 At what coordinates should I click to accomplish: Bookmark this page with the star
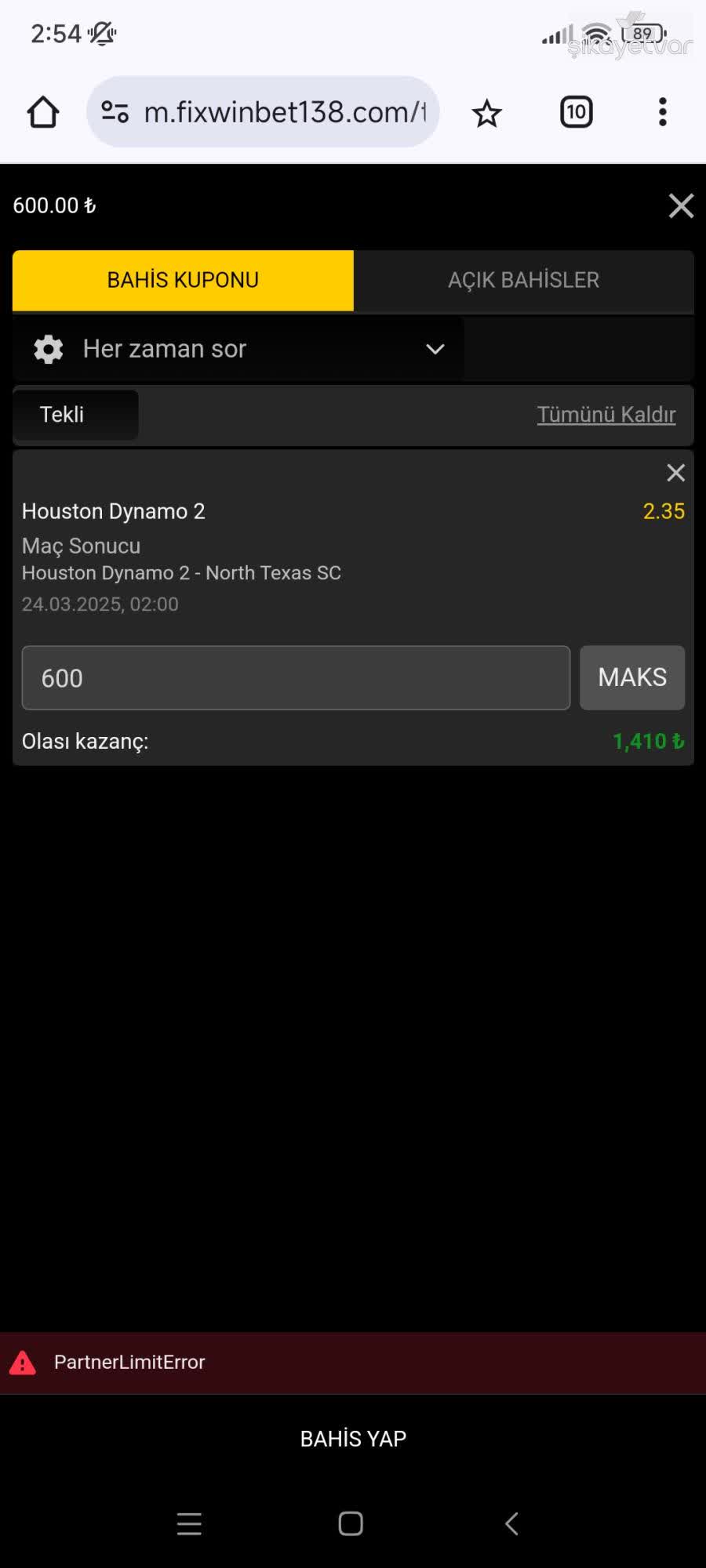486,113
